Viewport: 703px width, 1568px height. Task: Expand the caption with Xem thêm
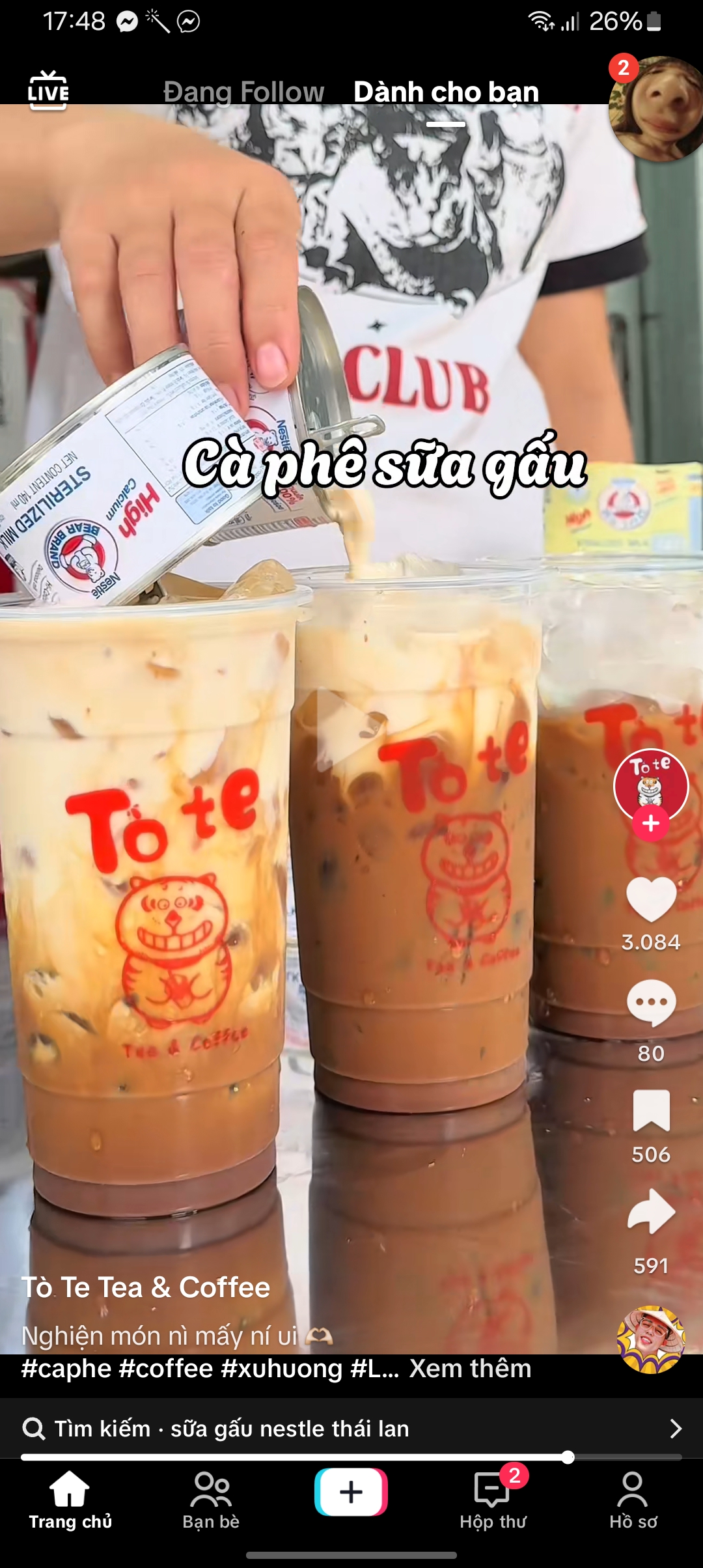[470, 1368]
